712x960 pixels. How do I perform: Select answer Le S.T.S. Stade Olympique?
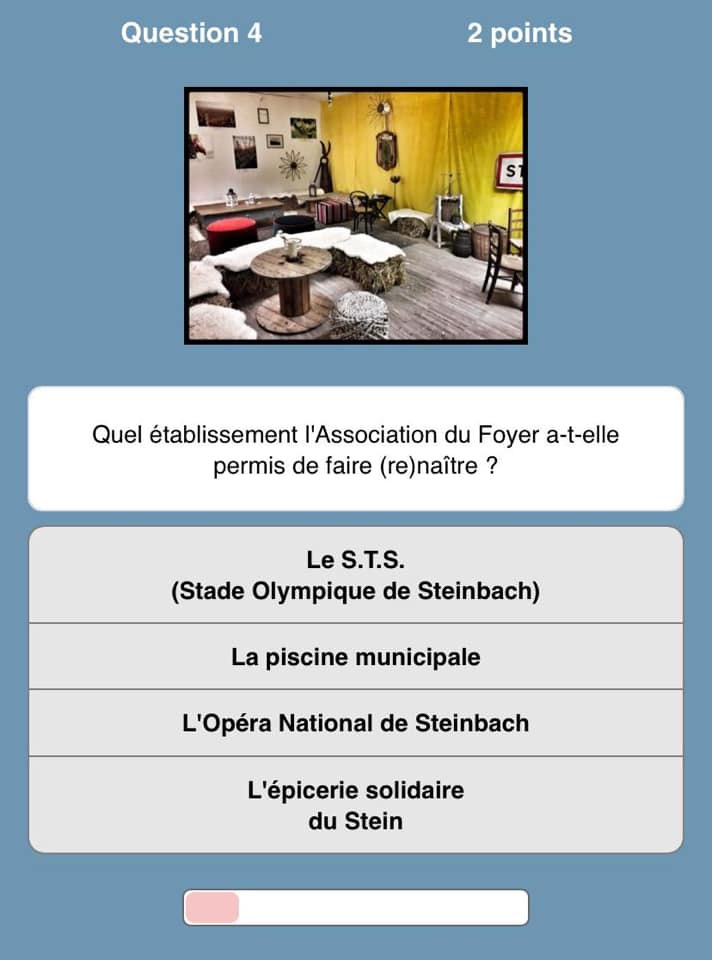pyautogui.click(x=355, y=575)
